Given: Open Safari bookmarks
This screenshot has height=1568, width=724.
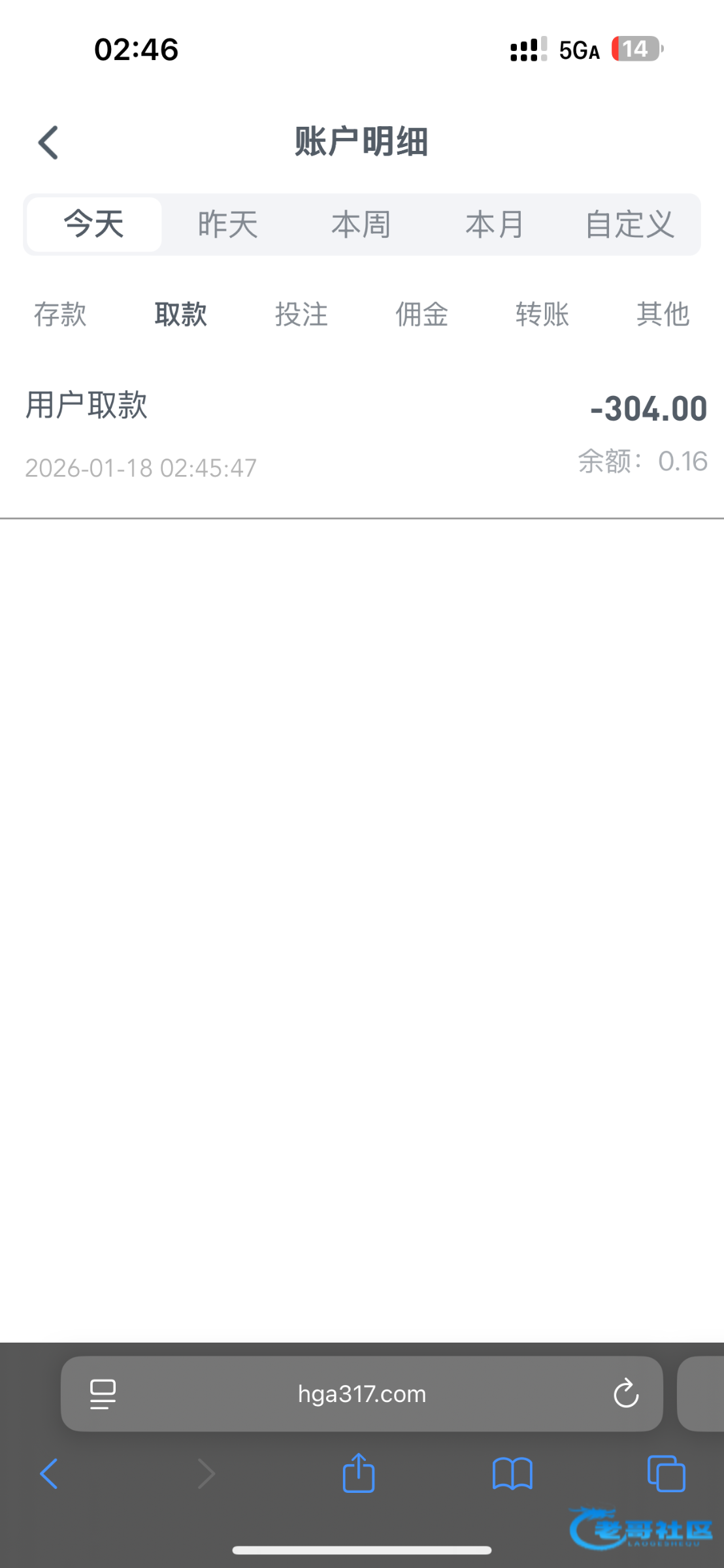Looking at the screenshot, I should pyautogui.click(x=513, y=1474).
